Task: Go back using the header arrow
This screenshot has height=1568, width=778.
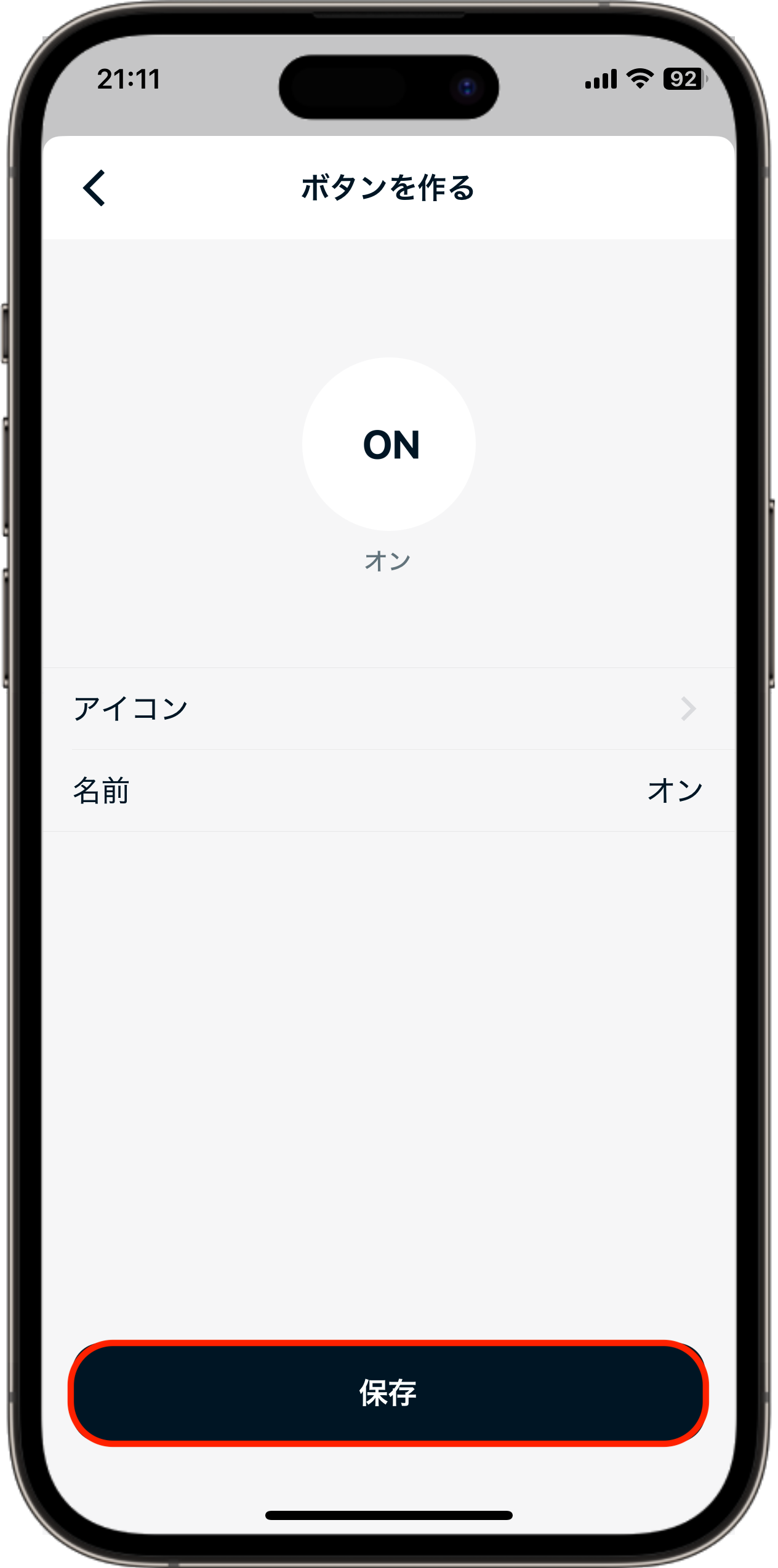Action: [x=94, y=188]
